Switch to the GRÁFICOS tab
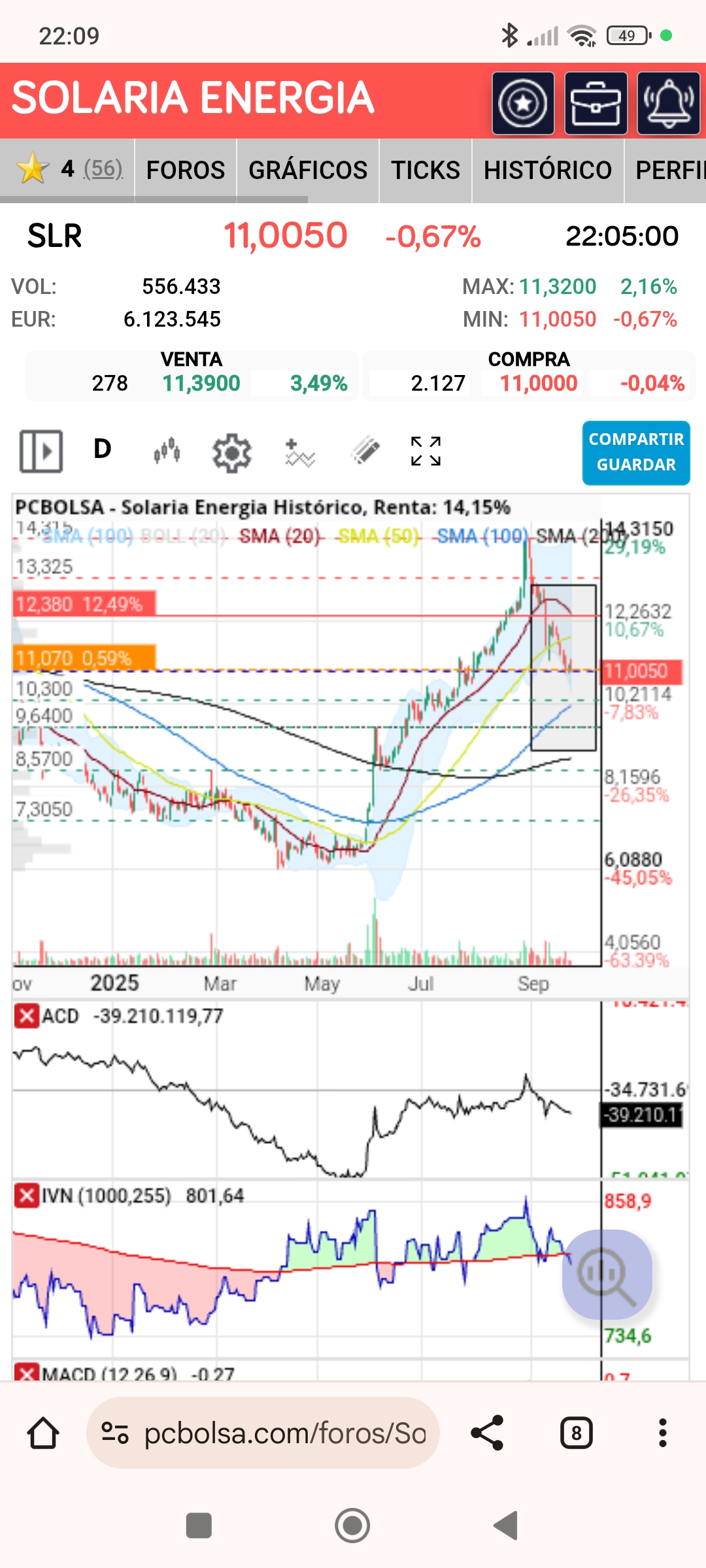This screenshot has width=706, height=1568. click(308, 171)
